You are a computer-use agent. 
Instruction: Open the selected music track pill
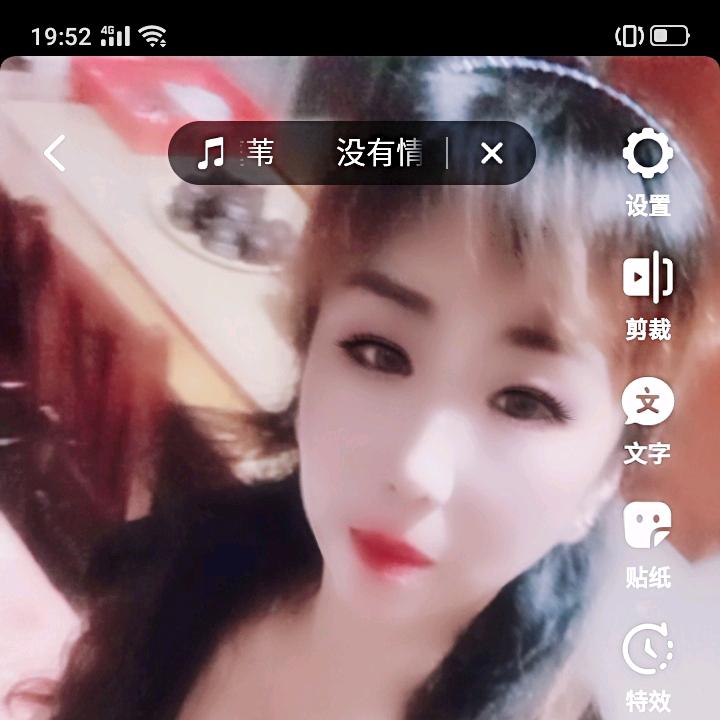310,153
